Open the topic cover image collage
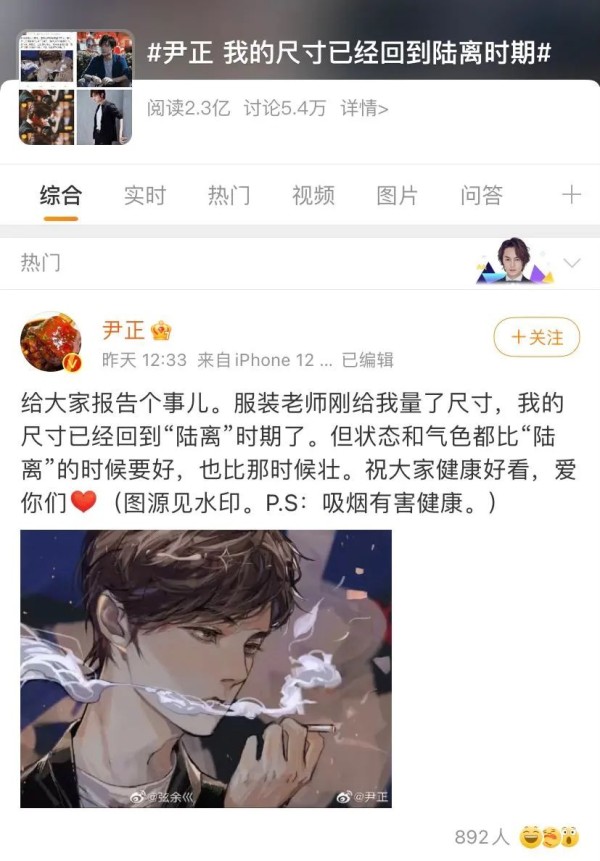Screen dimensions: 600x861 tap(76, 88)
